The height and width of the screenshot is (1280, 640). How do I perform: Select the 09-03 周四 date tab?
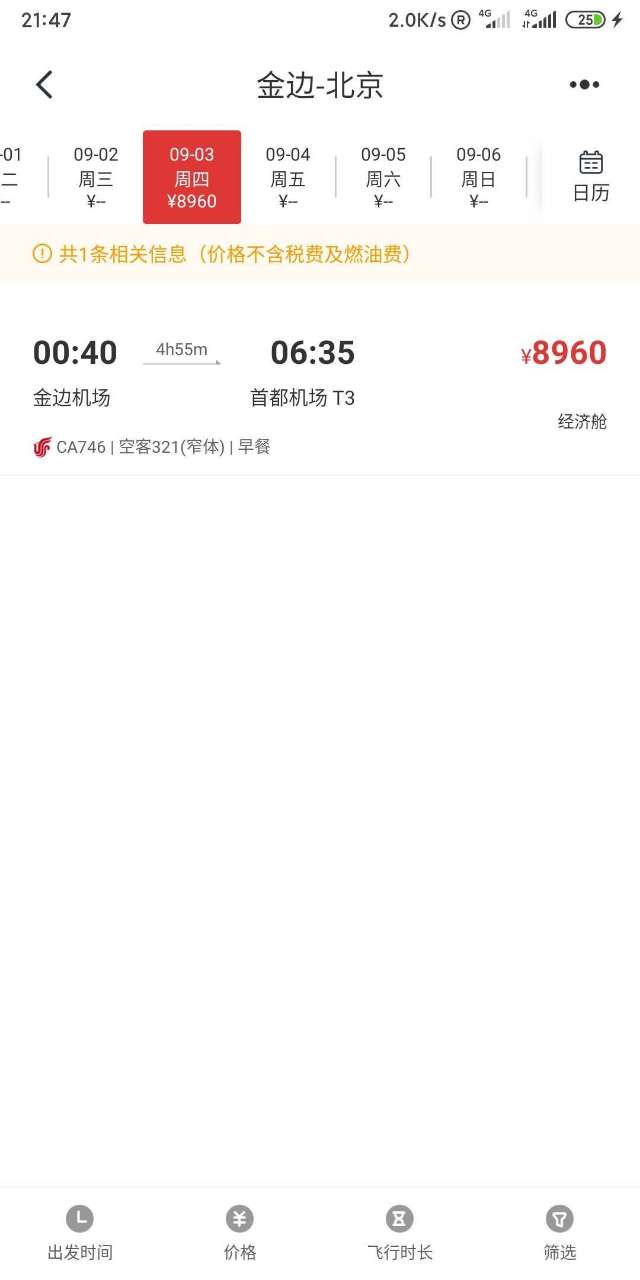[x=192, y=177]
